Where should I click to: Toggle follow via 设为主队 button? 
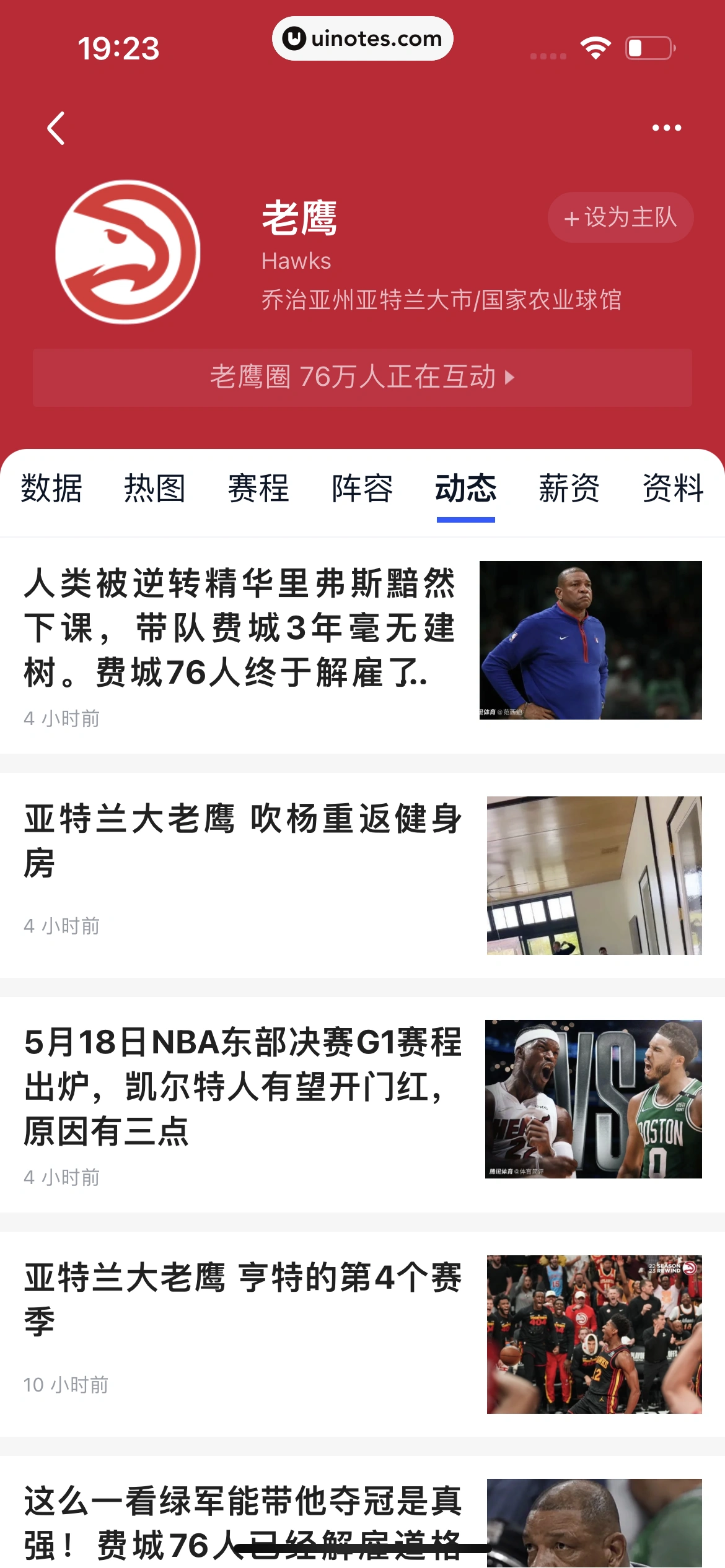pos(620,217)
